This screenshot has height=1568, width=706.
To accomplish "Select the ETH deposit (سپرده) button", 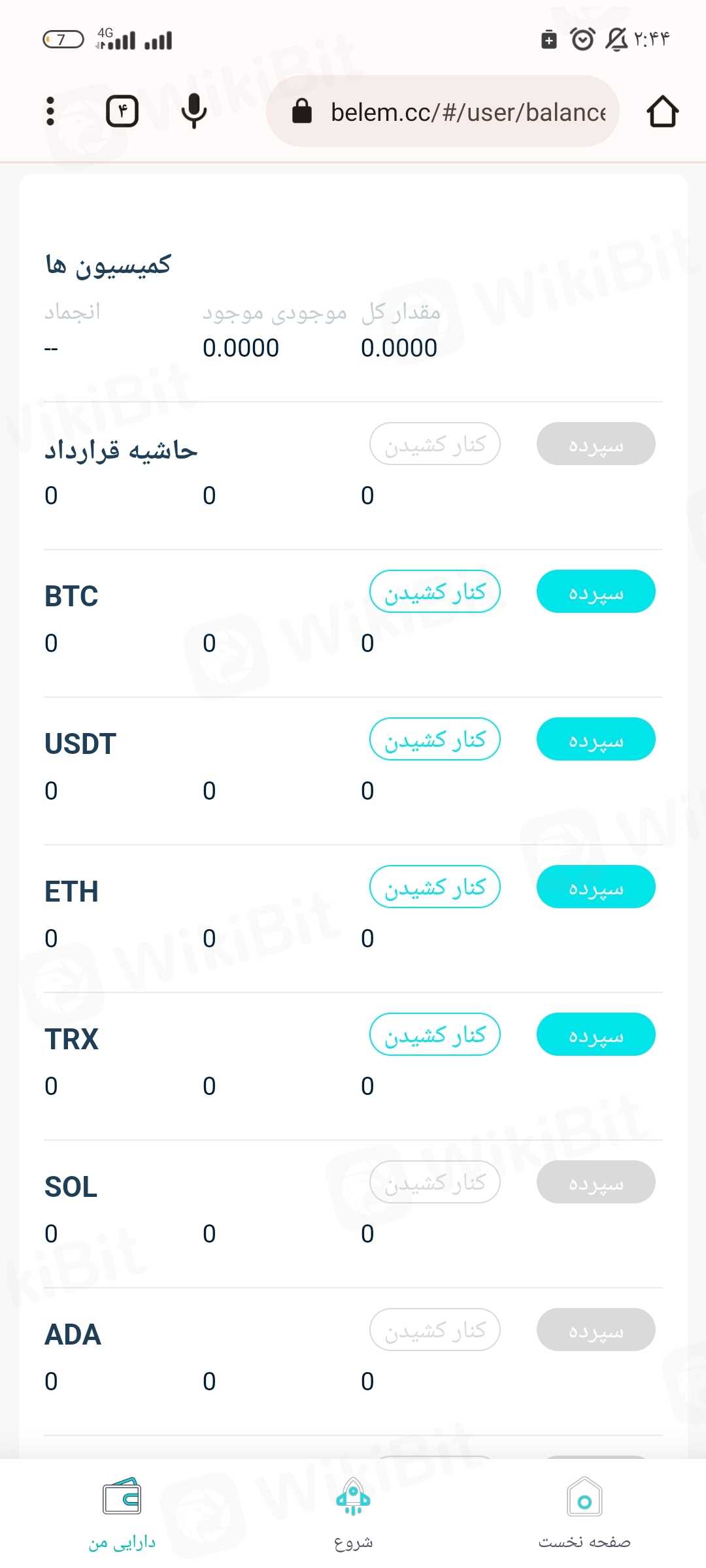I will pos(596,887).
